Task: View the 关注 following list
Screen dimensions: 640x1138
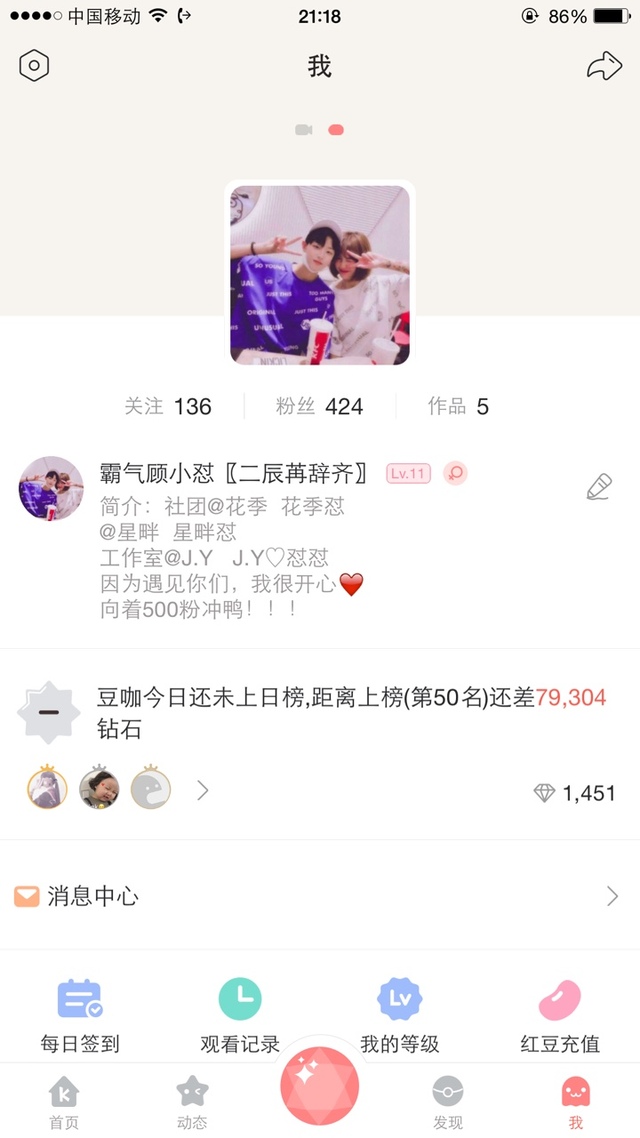Action: point(168,406)
